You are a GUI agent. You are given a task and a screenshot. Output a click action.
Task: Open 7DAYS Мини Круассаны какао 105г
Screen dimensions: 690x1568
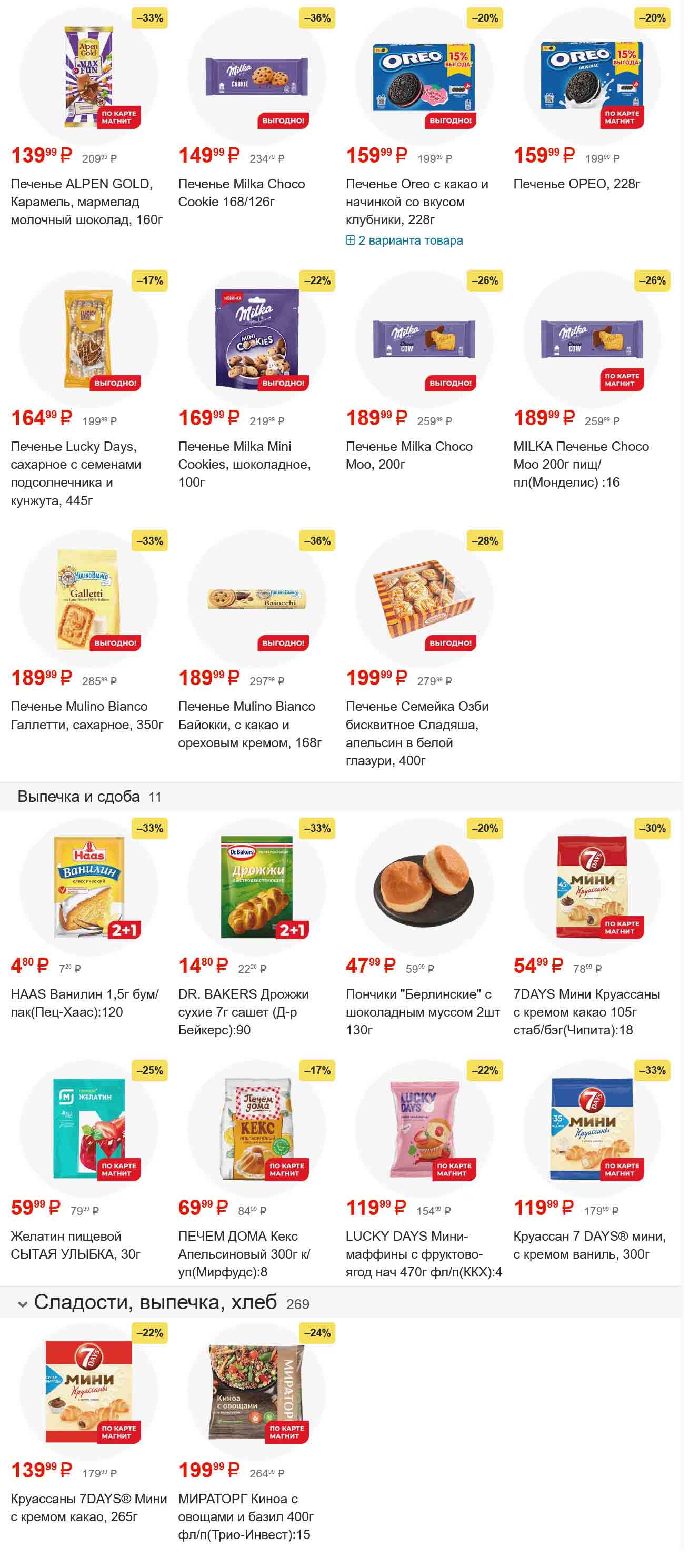point(591,887)
